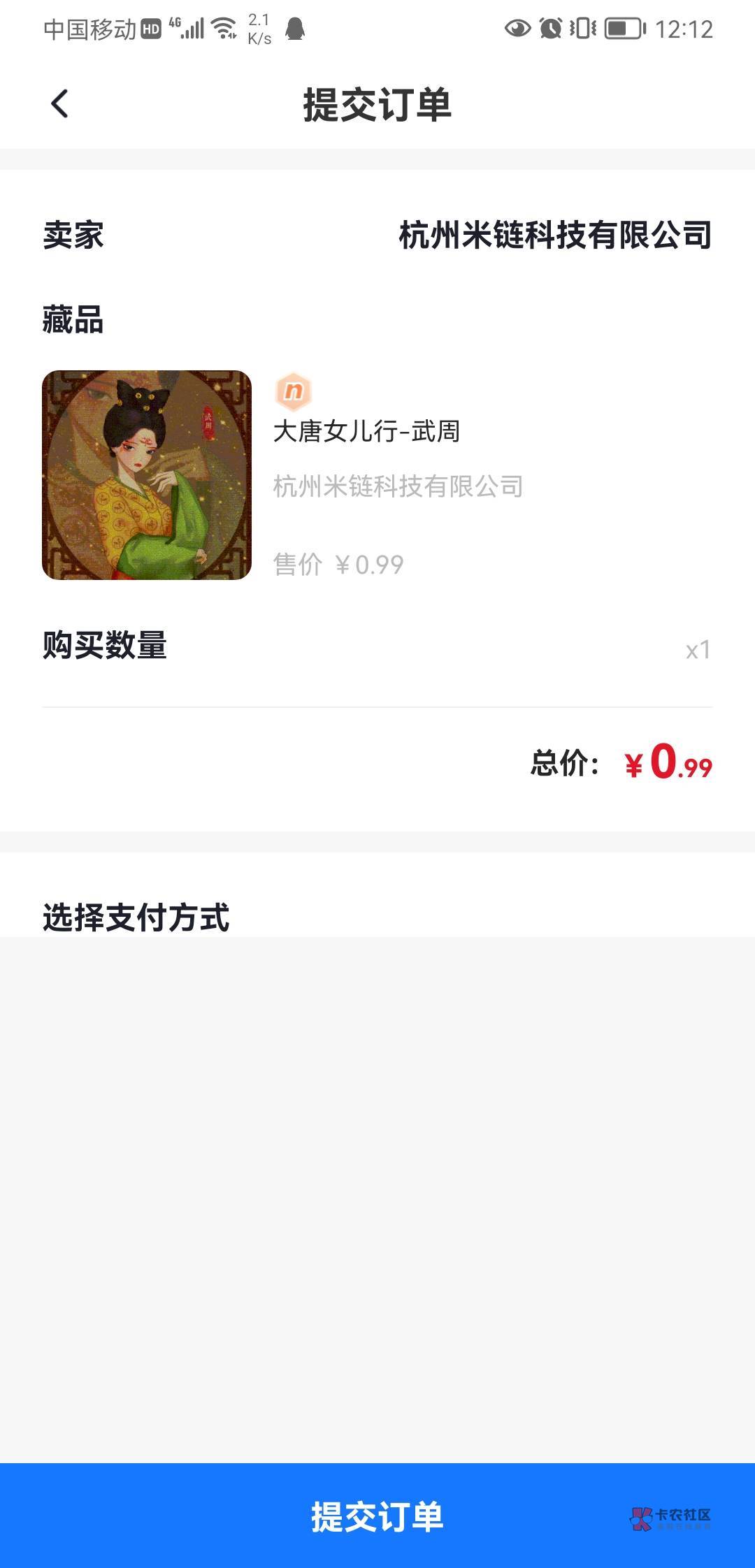This screenshot has height=1568, width=755.
Task: Go back from the 提交订单 page
Action: click(x=60, y=104)
